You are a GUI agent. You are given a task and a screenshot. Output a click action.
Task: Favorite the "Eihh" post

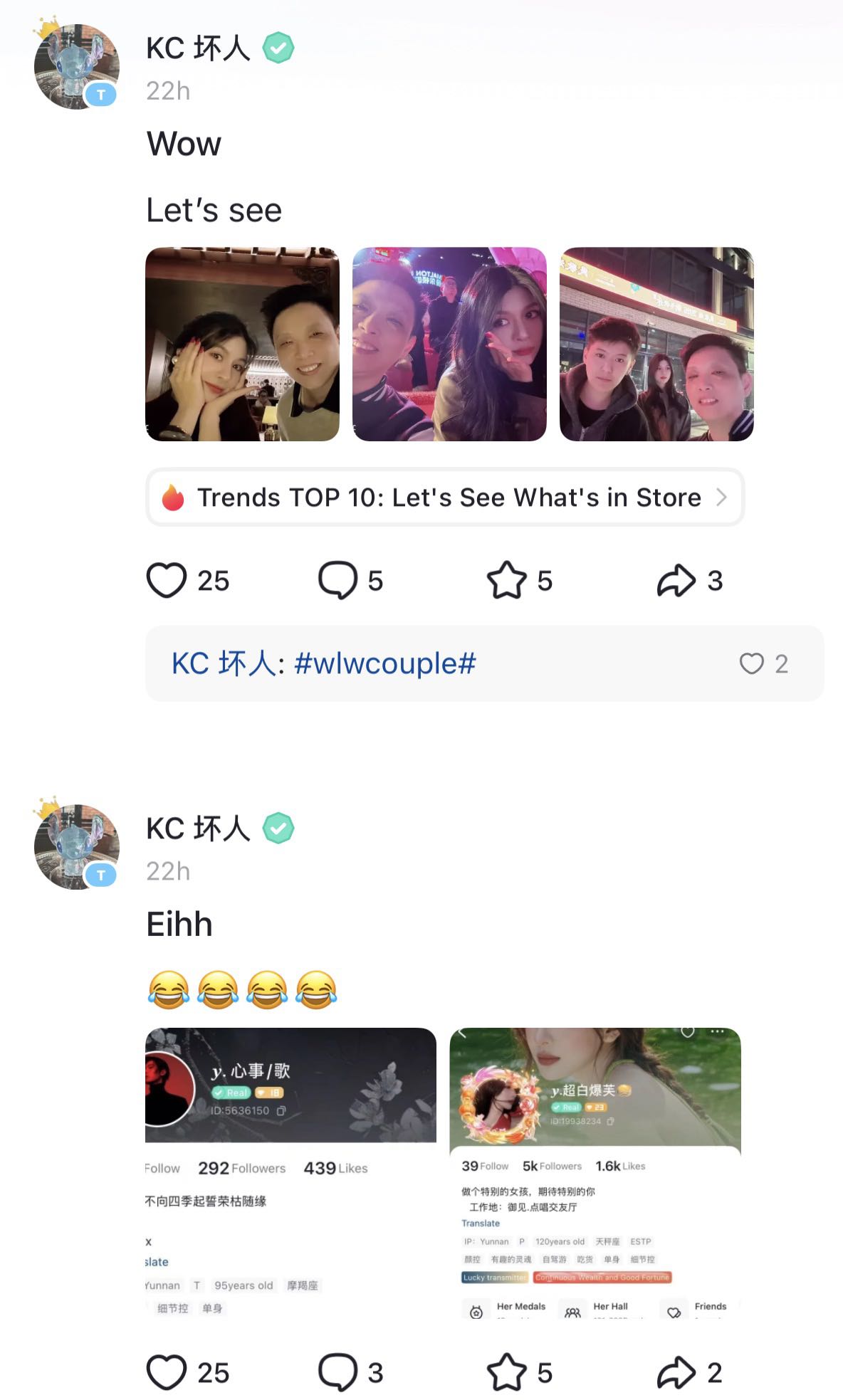[x=506, y=1372]
